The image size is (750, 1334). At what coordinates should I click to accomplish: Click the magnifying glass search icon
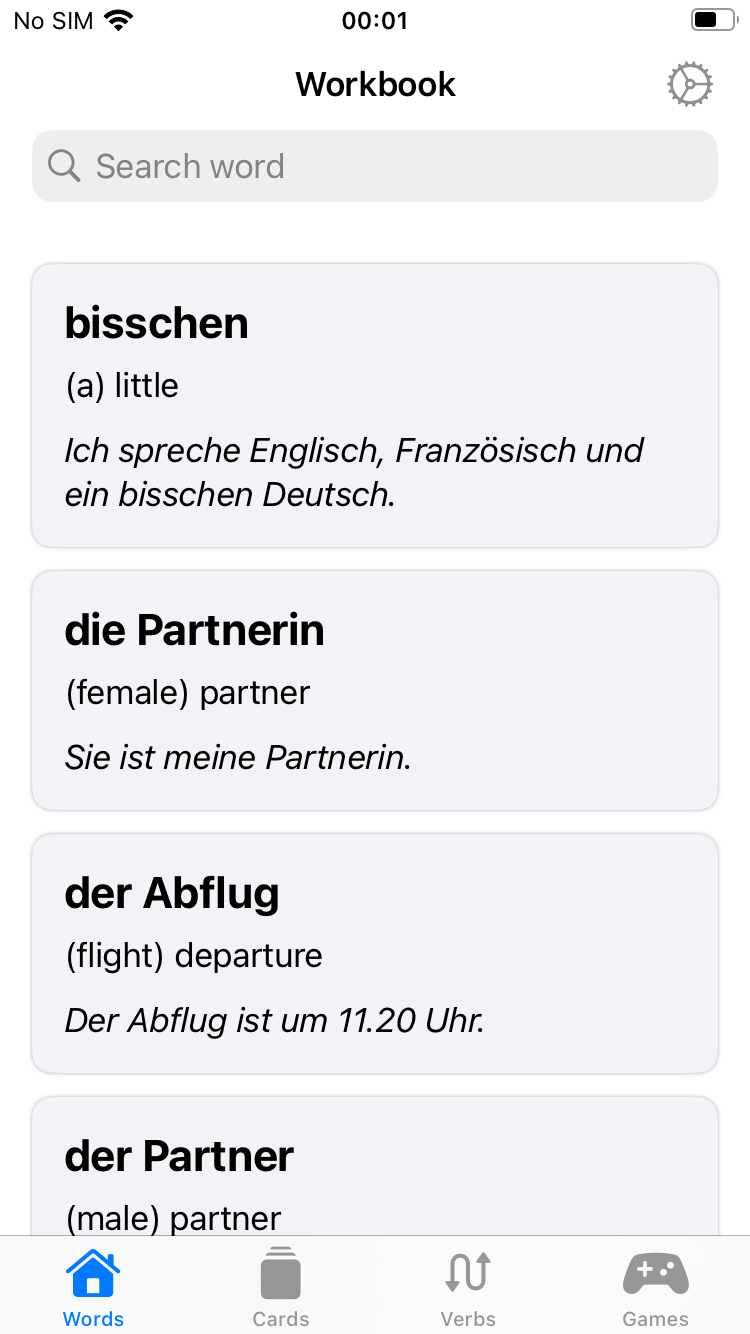pos(63,165)
